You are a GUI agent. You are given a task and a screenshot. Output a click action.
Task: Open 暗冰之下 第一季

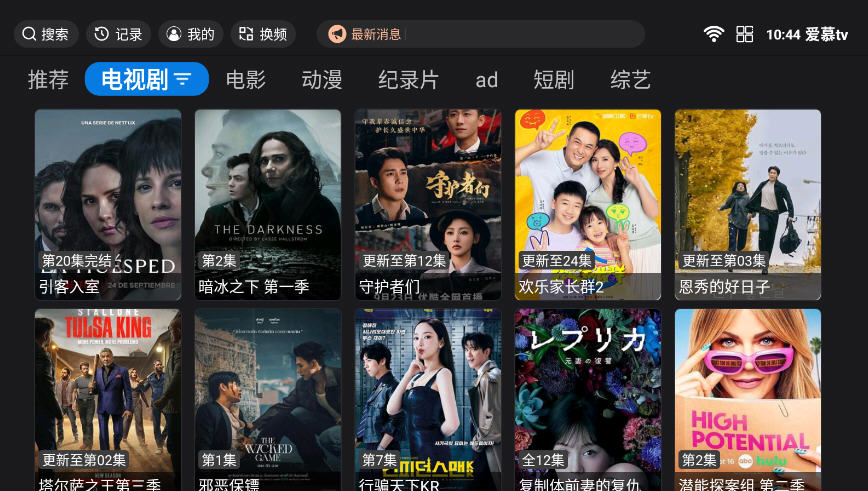[x=268, y=204]
